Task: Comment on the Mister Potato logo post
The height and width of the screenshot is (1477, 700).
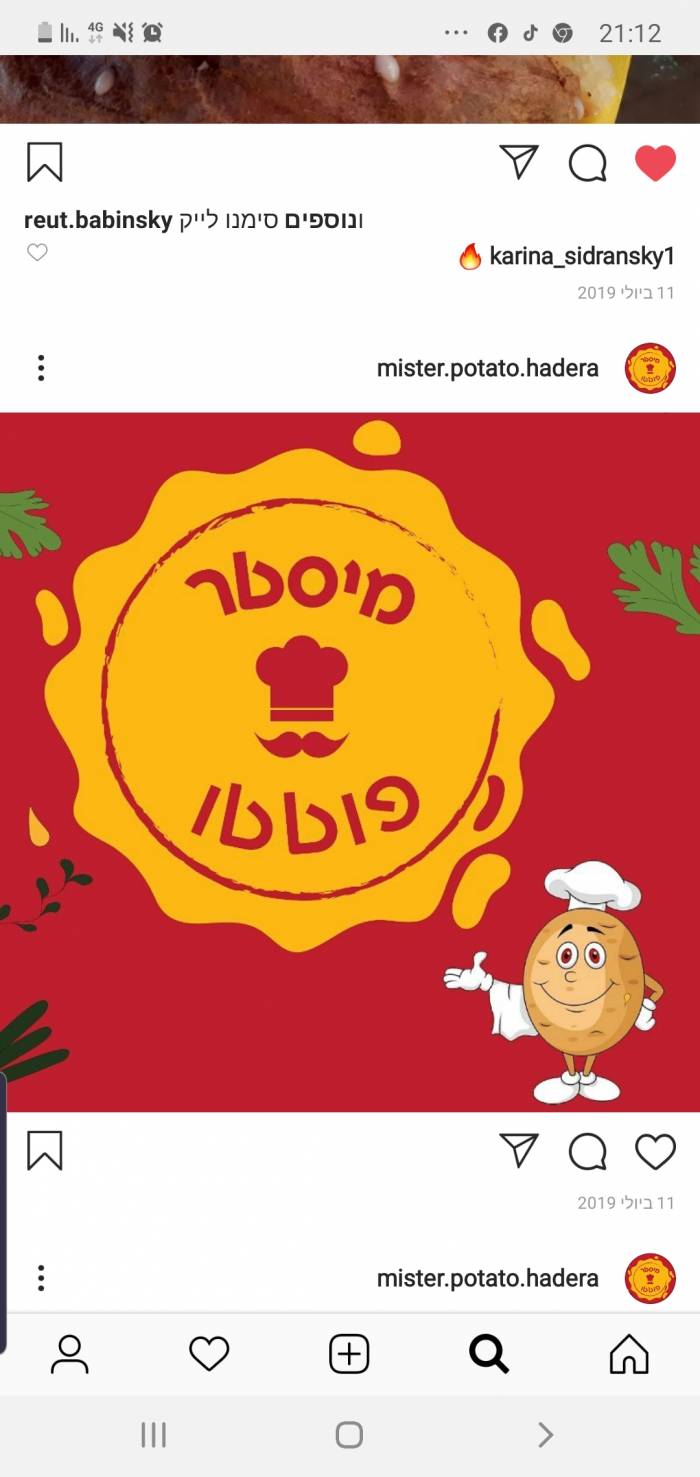Action: (x=587, y=1152)
